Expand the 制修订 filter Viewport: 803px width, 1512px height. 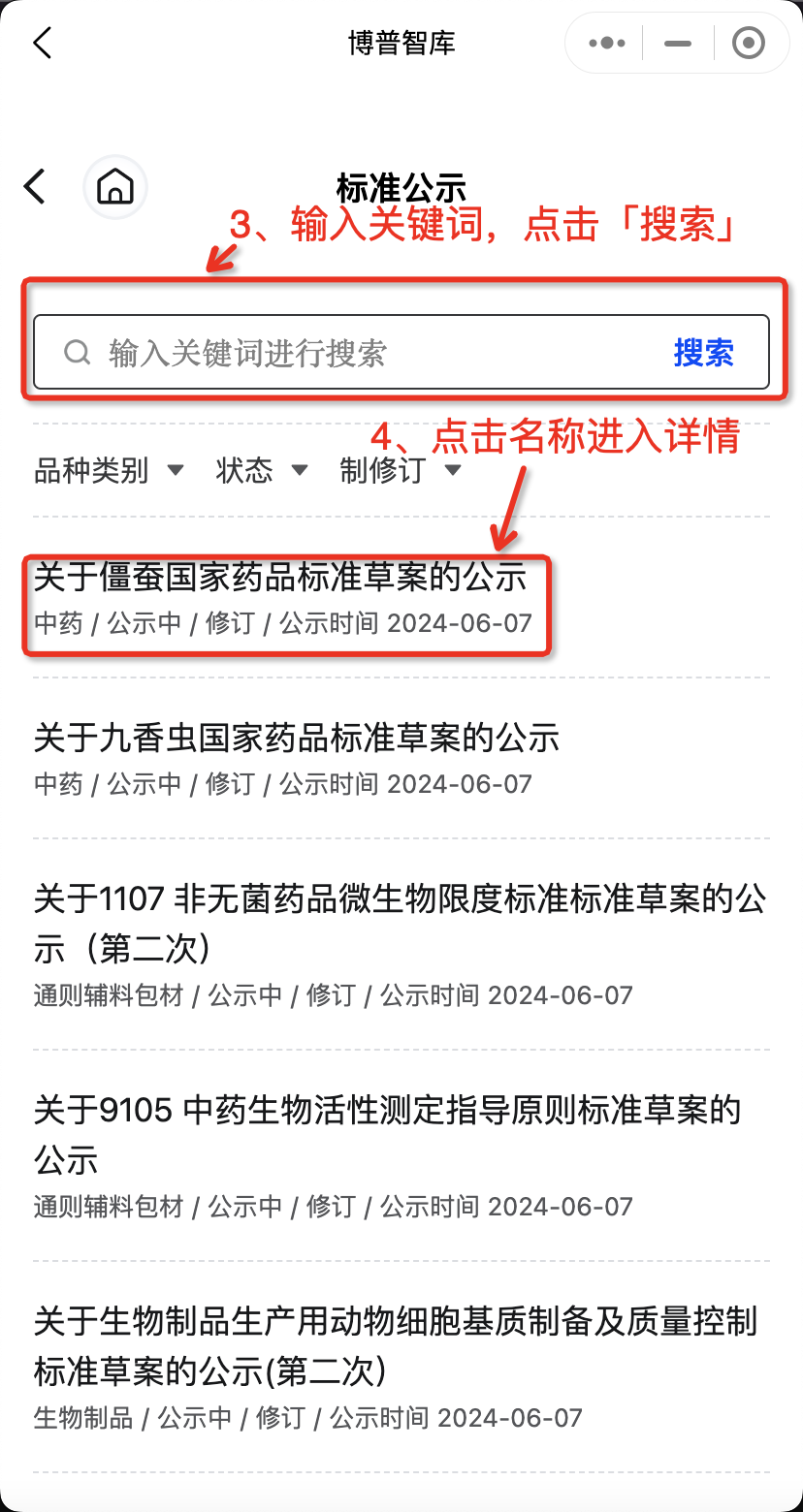coord(400,471)
